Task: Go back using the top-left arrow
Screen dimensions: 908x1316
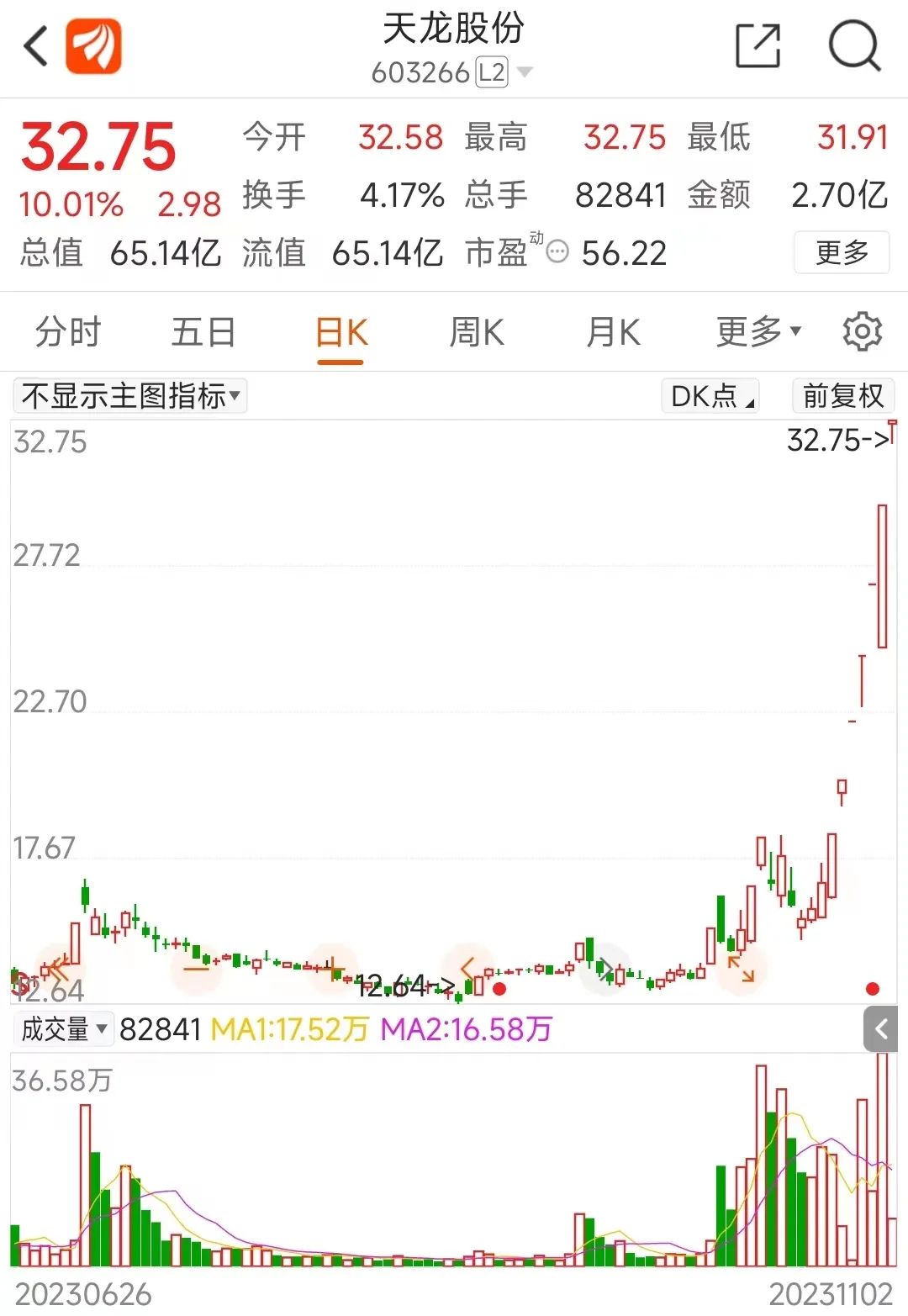Action: click(x=35, y=46)
